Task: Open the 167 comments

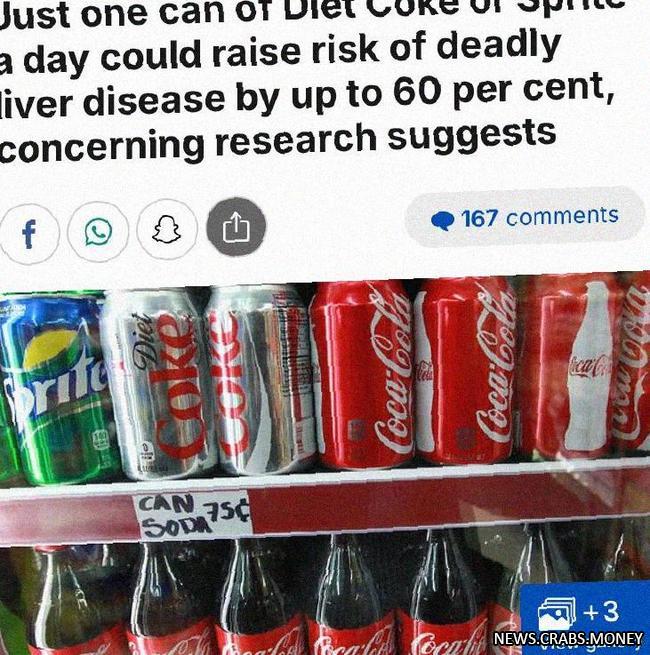Action: (x=525, y=217)
